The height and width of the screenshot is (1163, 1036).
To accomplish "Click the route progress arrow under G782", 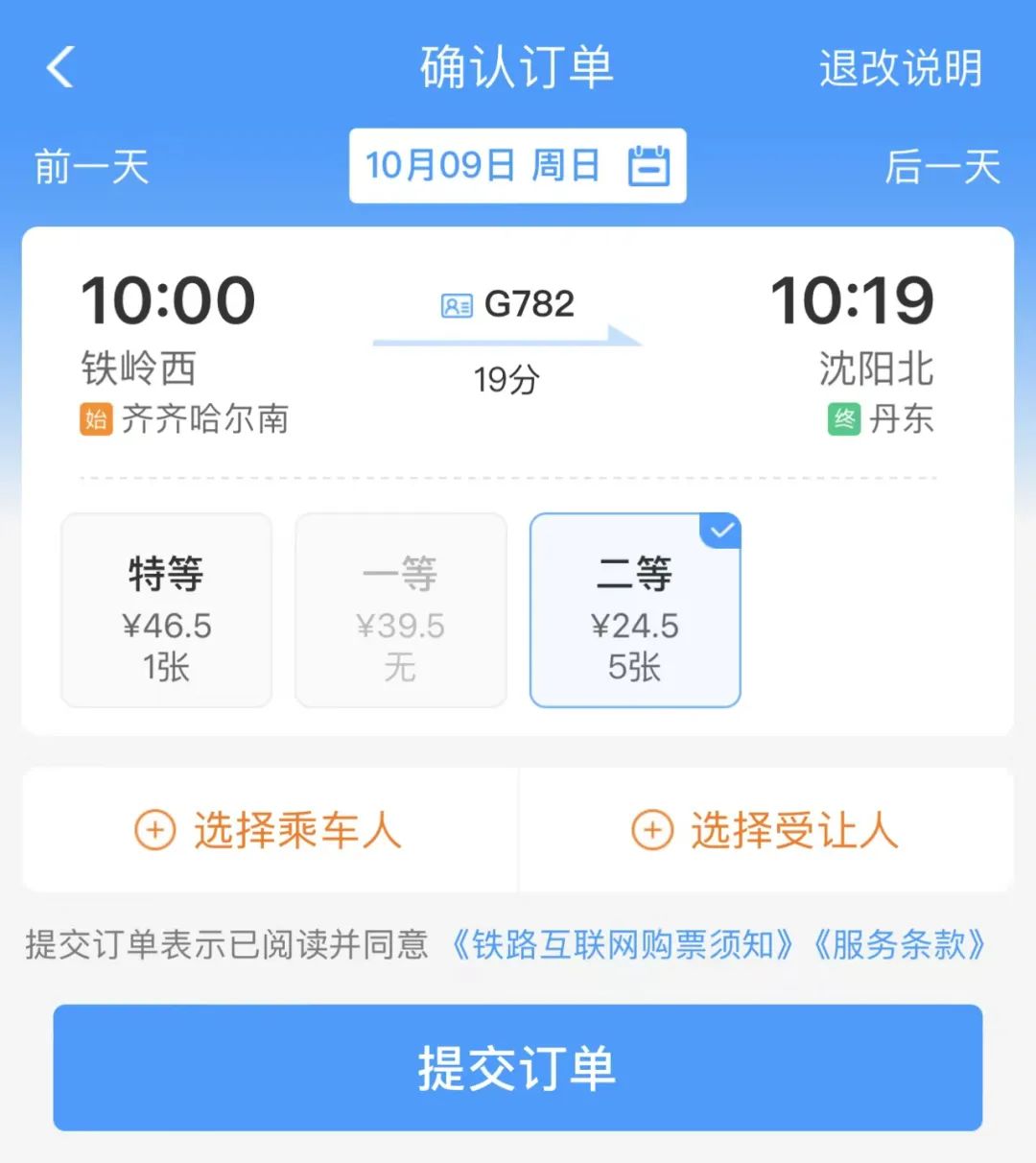I will tap(506, 338).
